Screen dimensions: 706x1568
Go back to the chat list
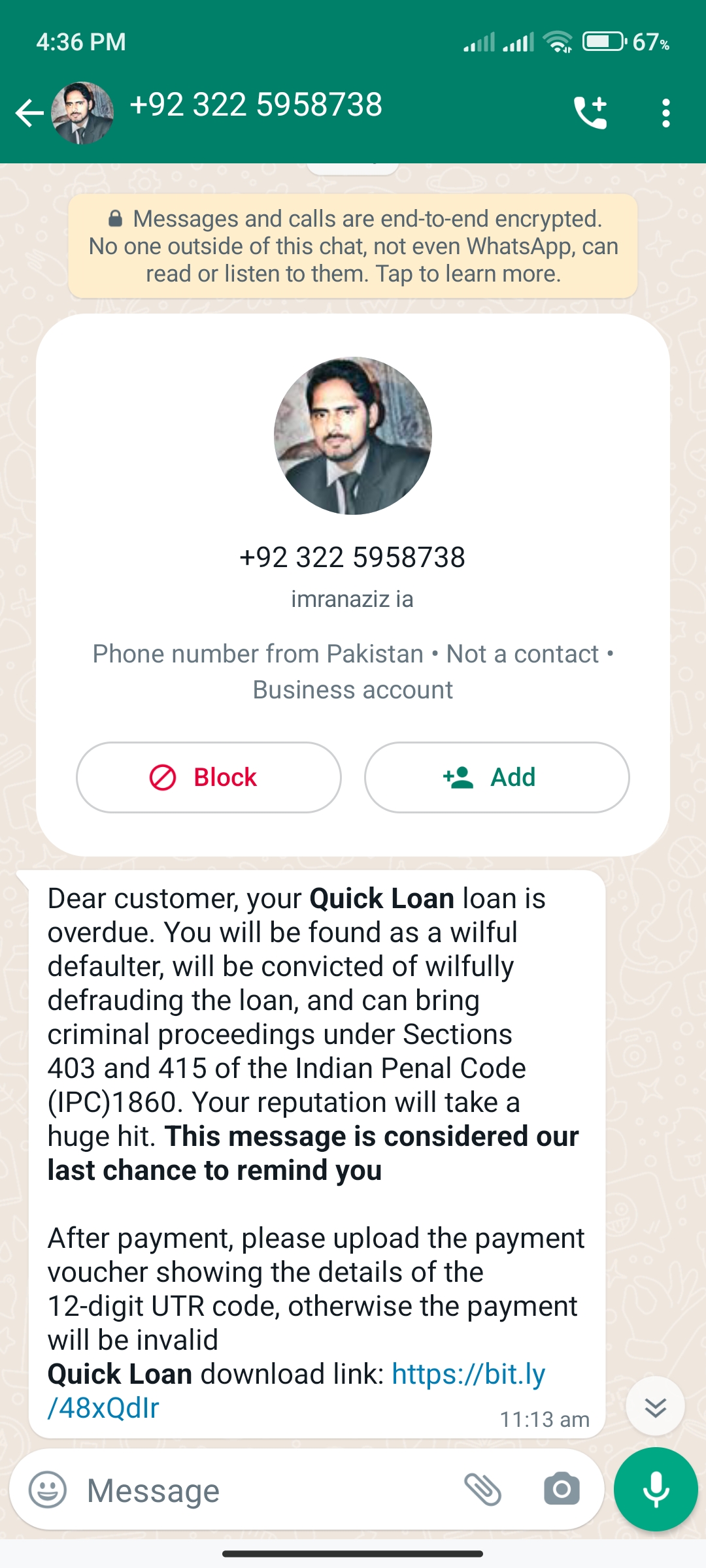pos(29,113)
